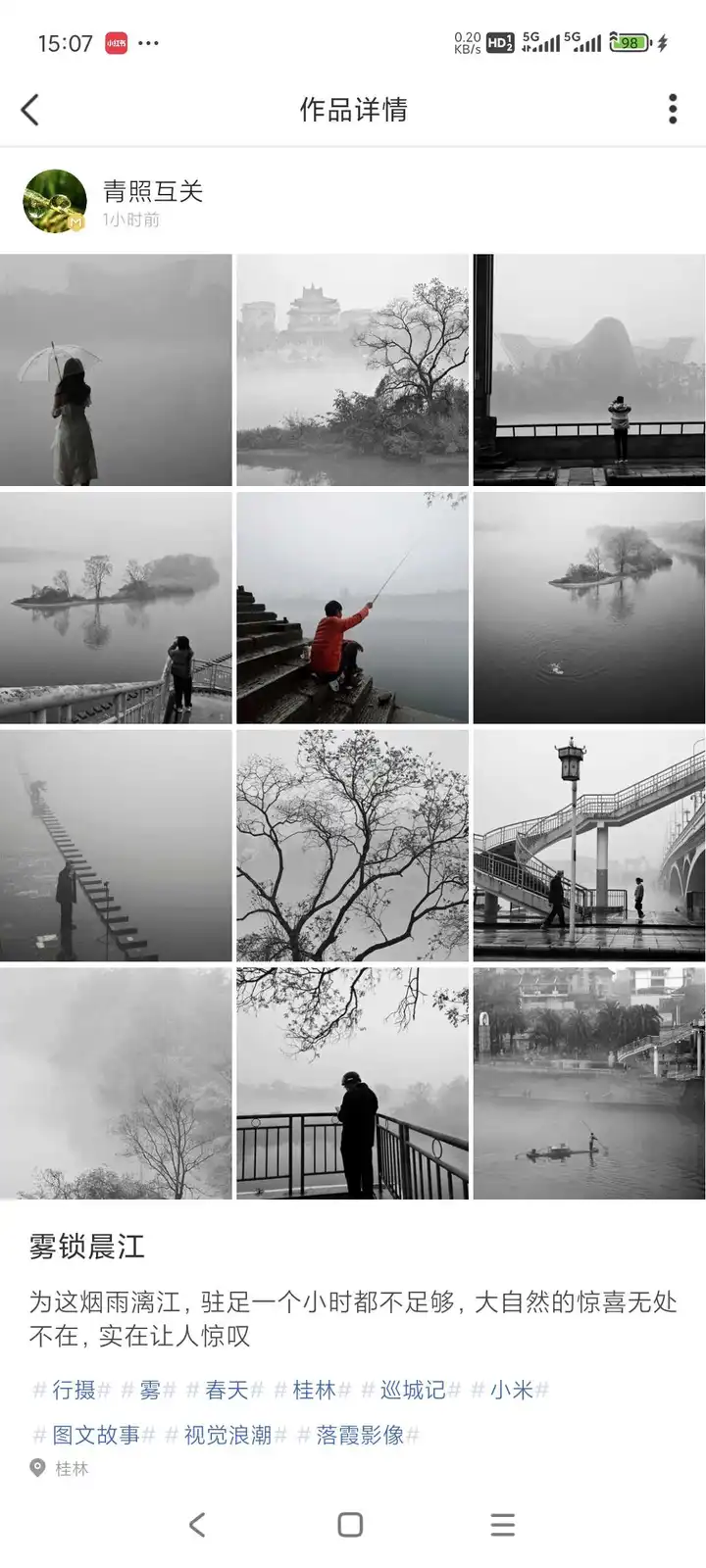Open the bamboo raft on river photo
The width and height of the screenshot is (706, 1568).
589,1083
